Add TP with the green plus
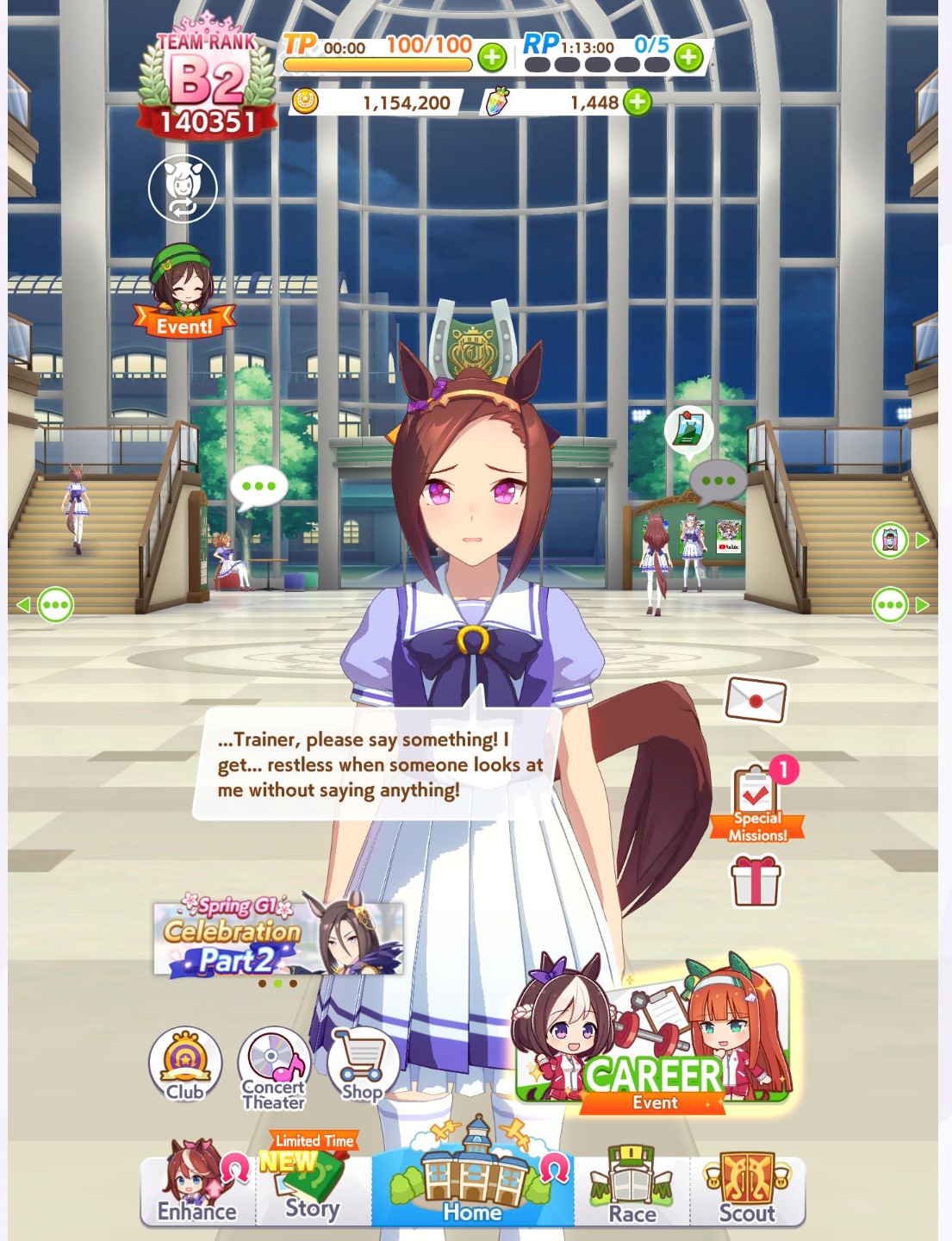Viewport: 952px width, 1241px height. 492,58
